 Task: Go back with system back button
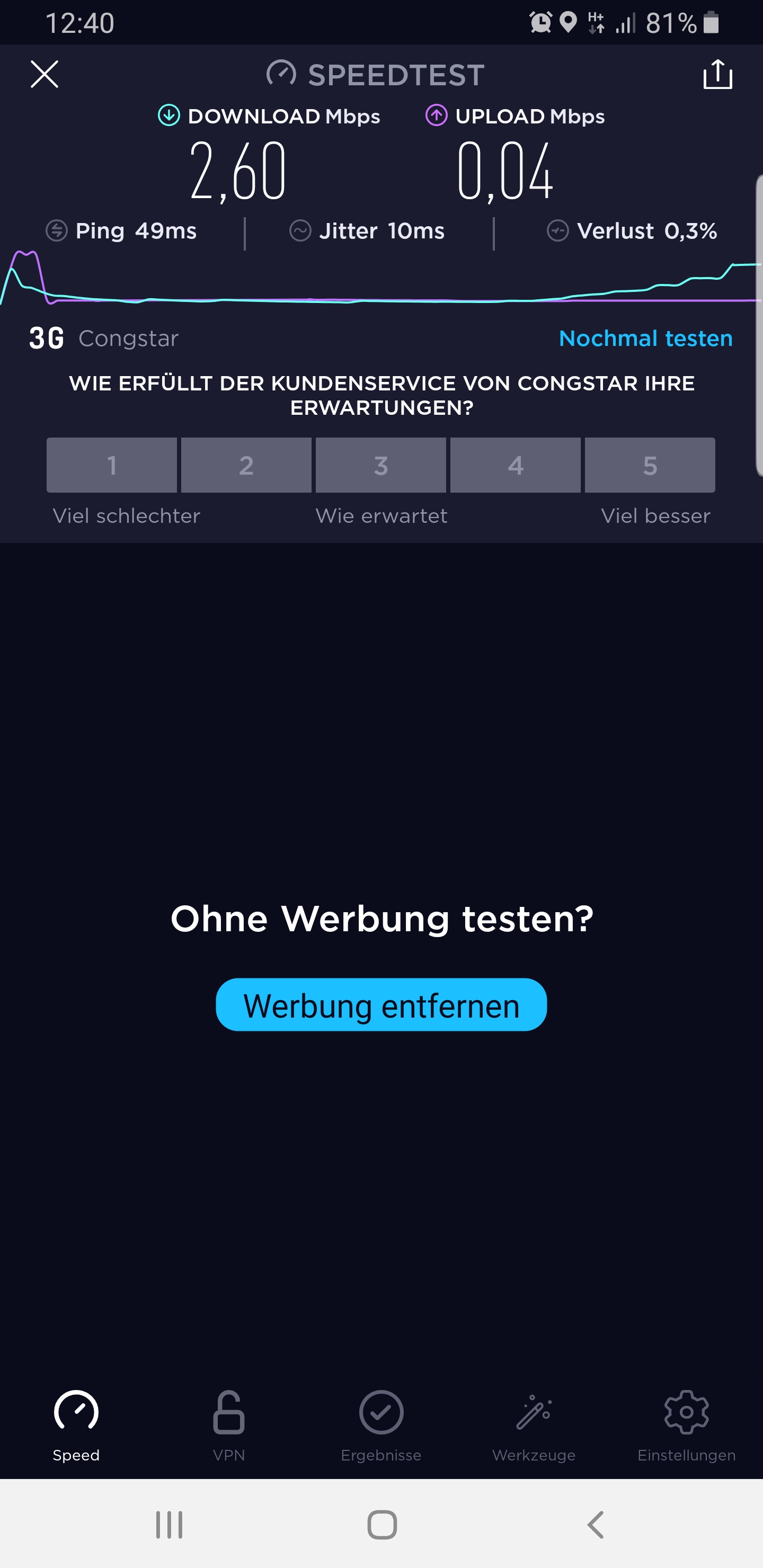click(596, 1525)
